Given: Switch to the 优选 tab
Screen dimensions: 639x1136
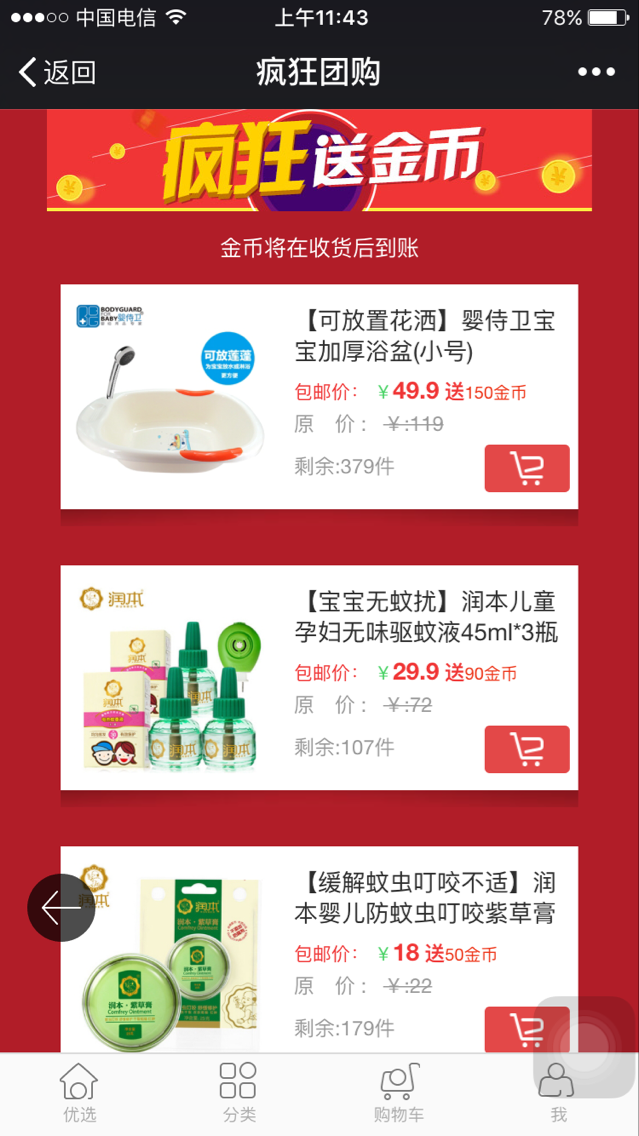Looking at the screenshot, I should coord(79,1093).
